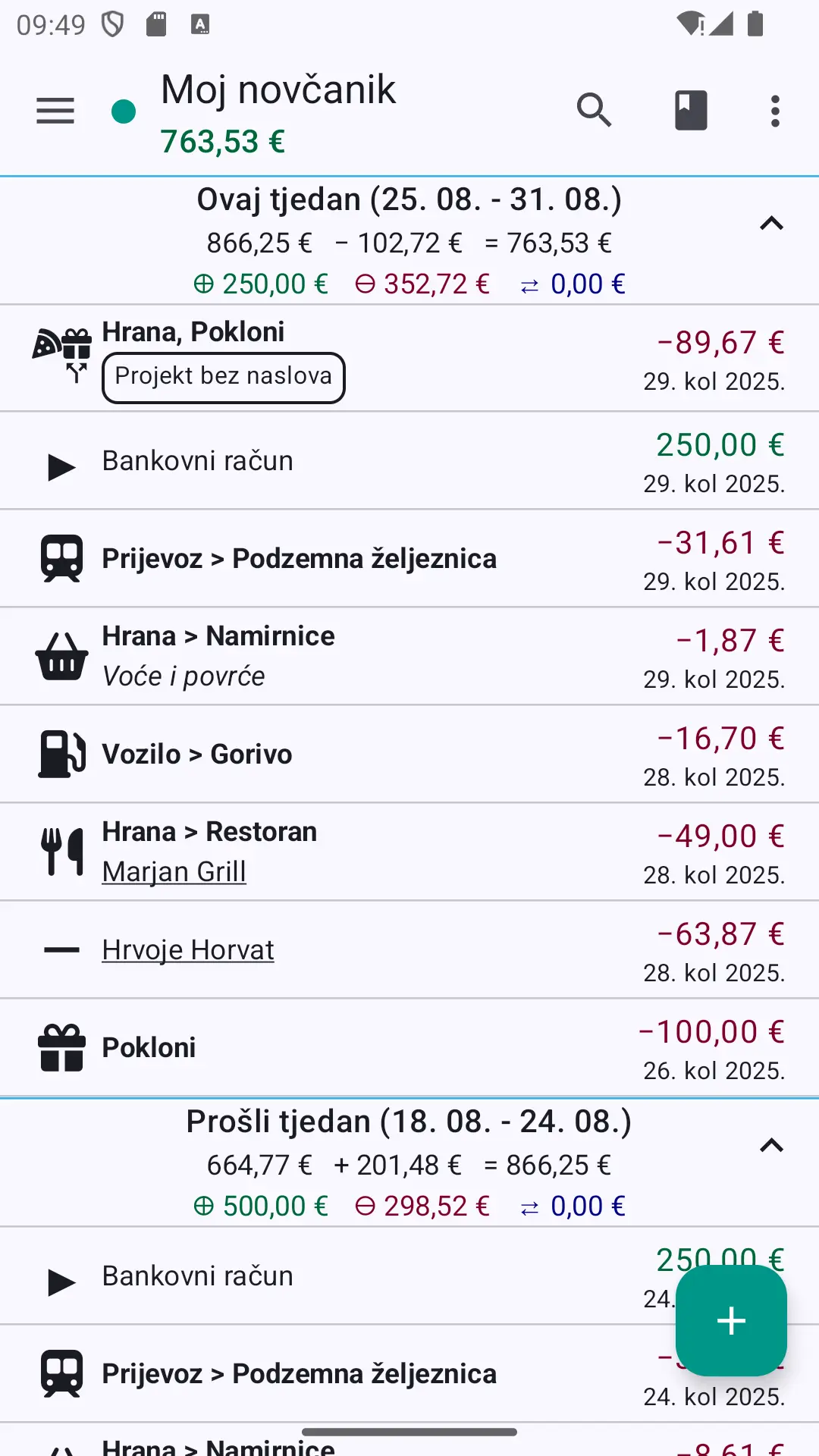Open the Moj novčanik account title
Screen dimensions: 819x1456
(278, 90)
